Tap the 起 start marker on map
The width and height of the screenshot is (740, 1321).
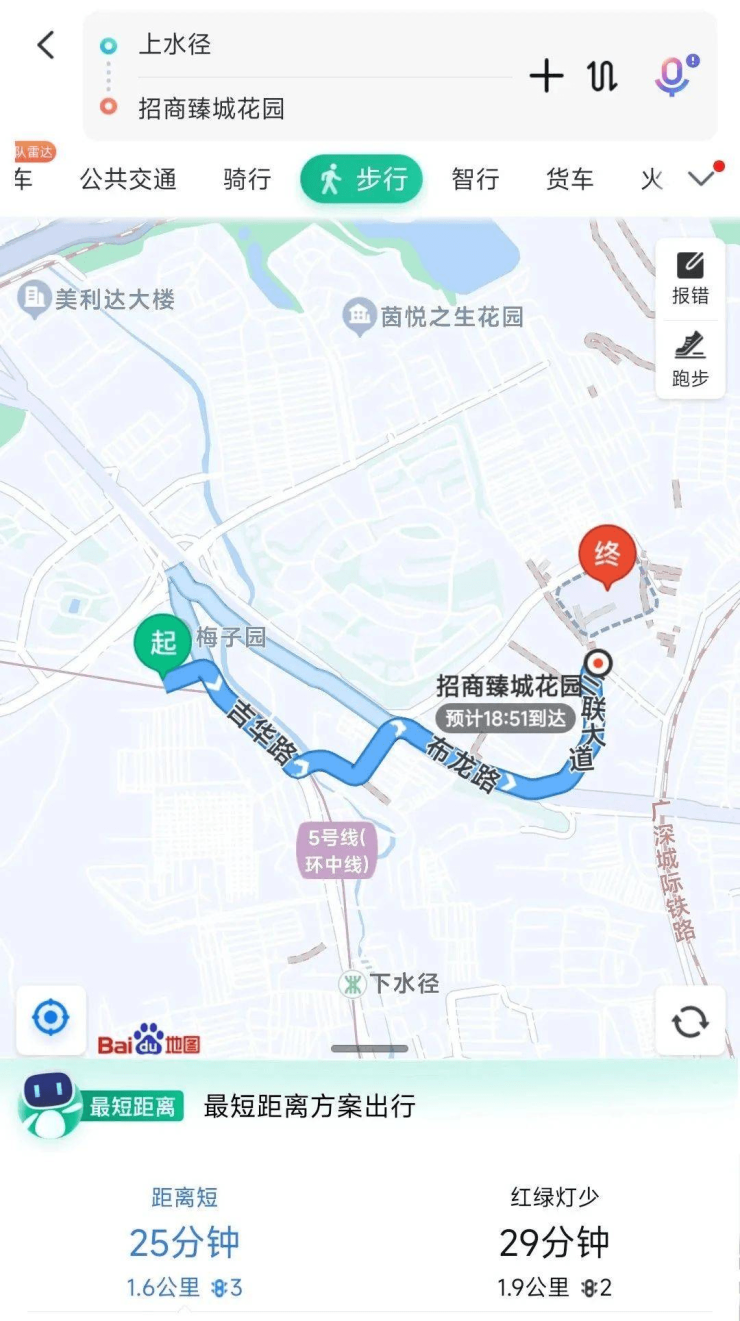[x=162, y=642]
